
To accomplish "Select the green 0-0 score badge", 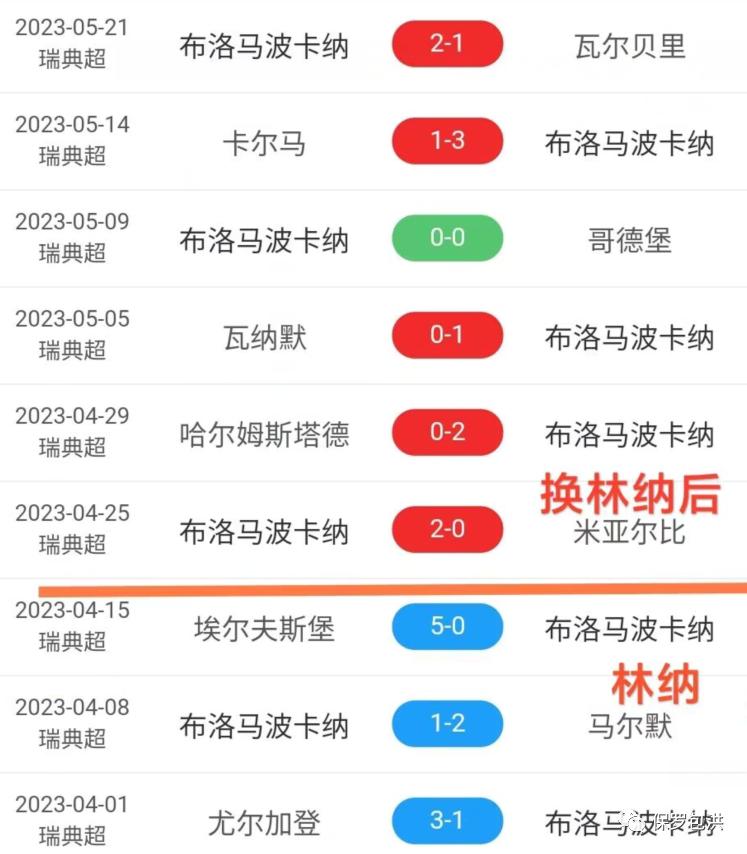I will pos(447,238).
